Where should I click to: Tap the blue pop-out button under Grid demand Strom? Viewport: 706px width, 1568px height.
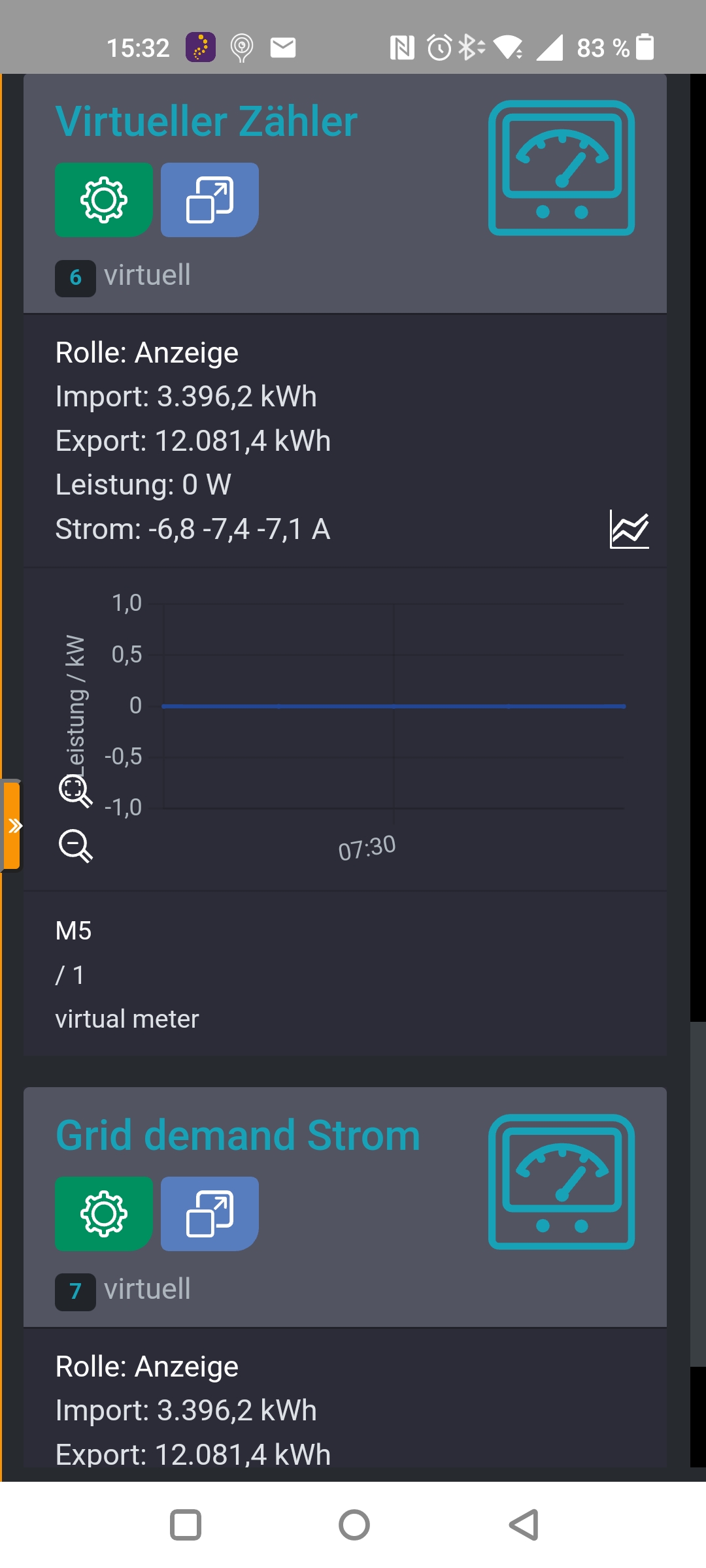click(x=210, y=1214)
